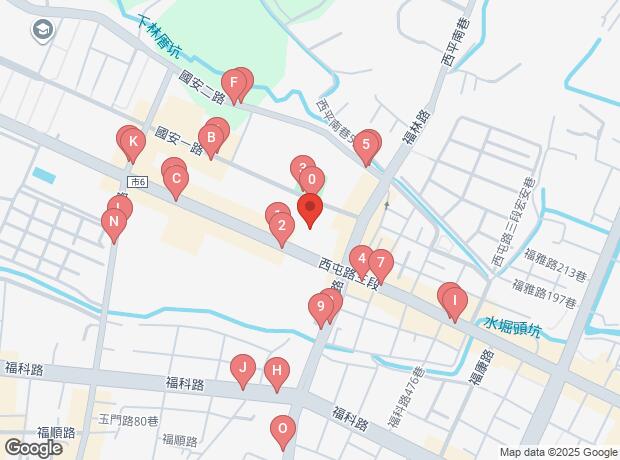Select map marker F
This screenshot has height=460, width=620.
pos(234,85)
